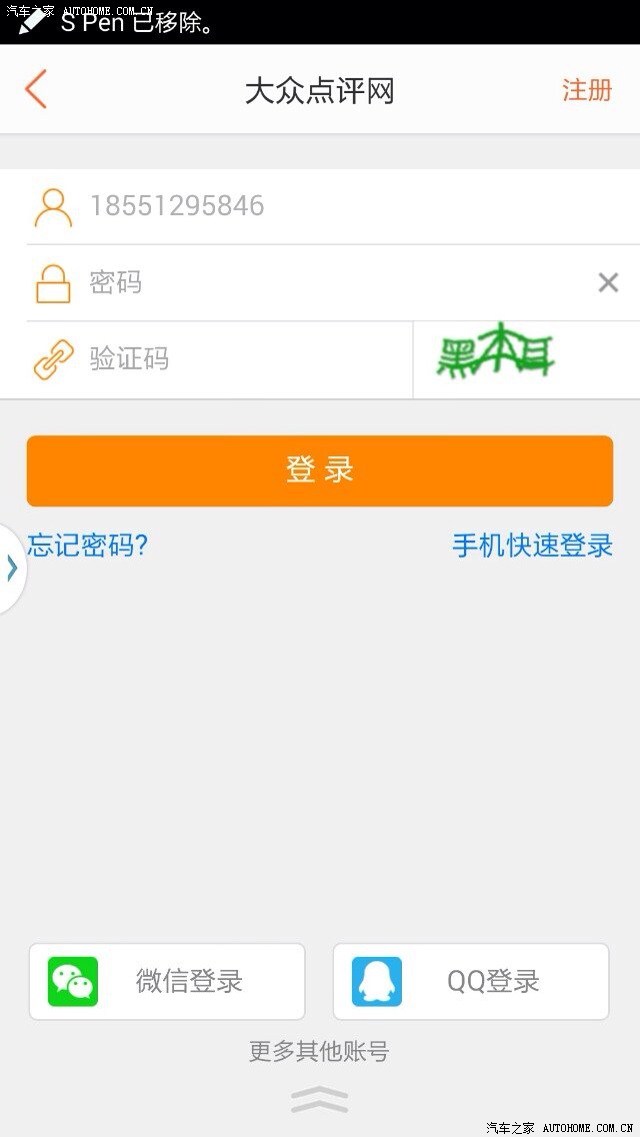Select the 验证码 verification code field
640x1137 pixels.
[220, 360]
